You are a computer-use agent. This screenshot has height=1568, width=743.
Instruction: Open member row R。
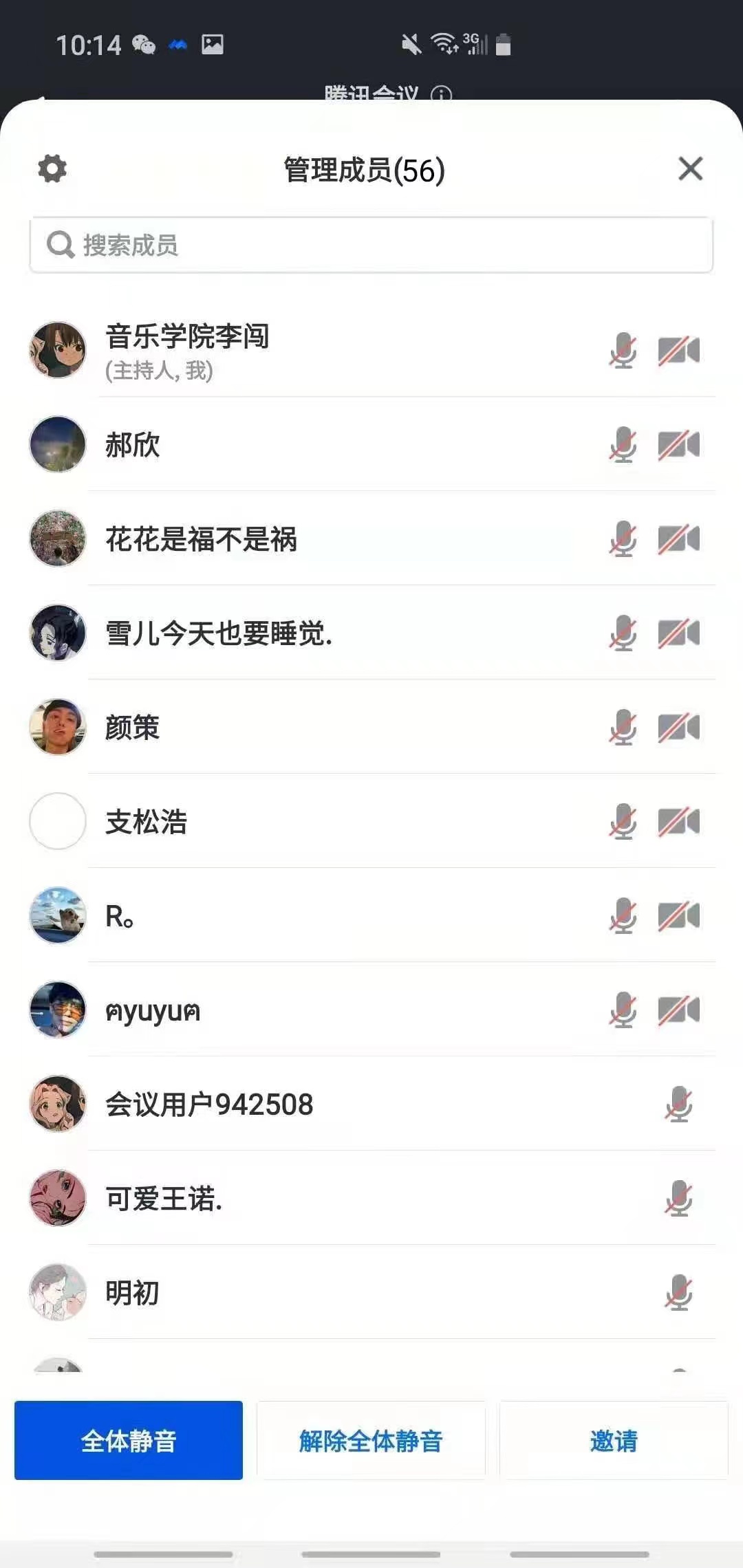371,915
